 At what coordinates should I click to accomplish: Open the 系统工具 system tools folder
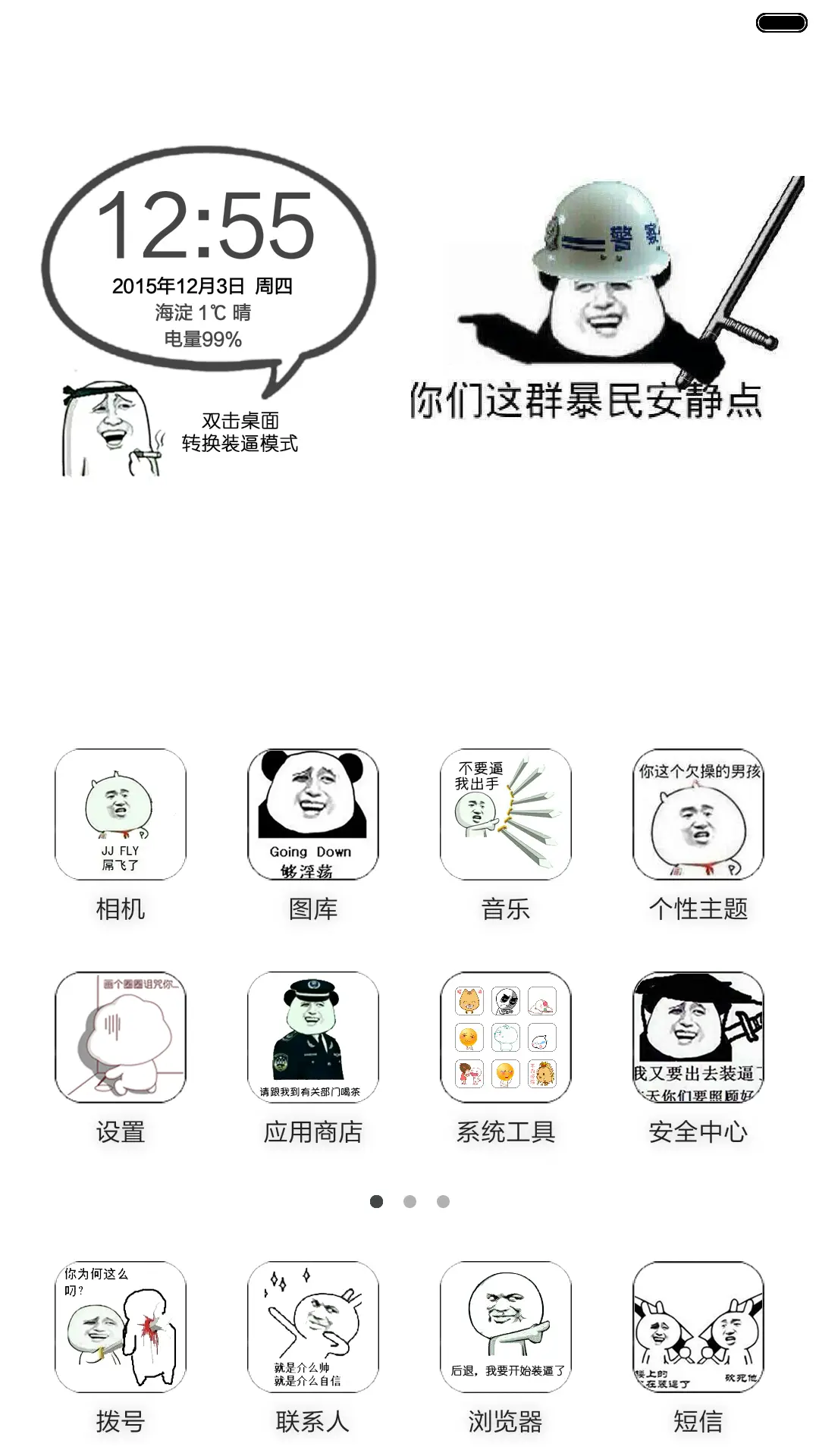505,1038
